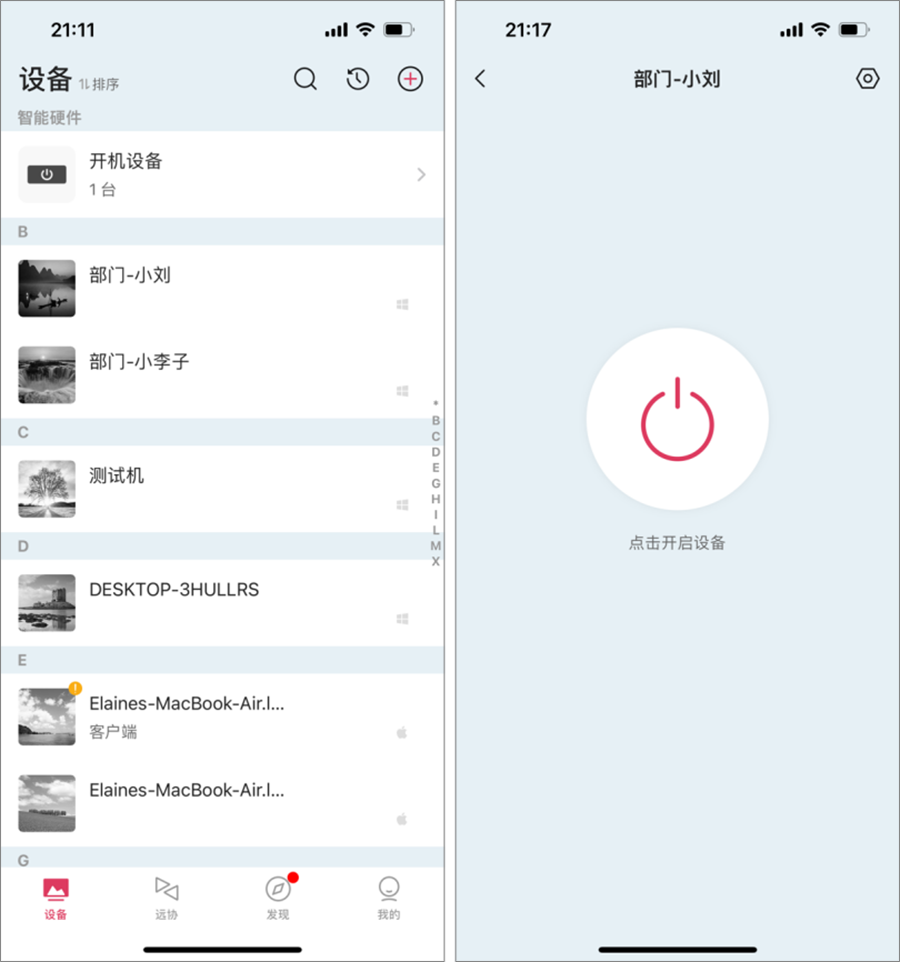
Task: Open device DESKTOP-3HULLRS
Action: pos(222,602)
